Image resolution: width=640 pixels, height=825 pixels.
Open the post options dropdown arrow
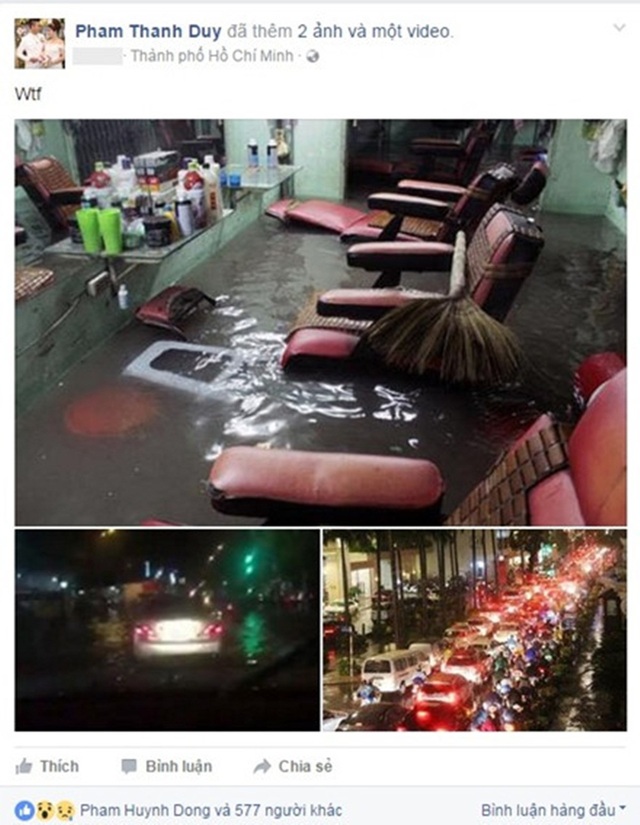(x=619, y=29)
